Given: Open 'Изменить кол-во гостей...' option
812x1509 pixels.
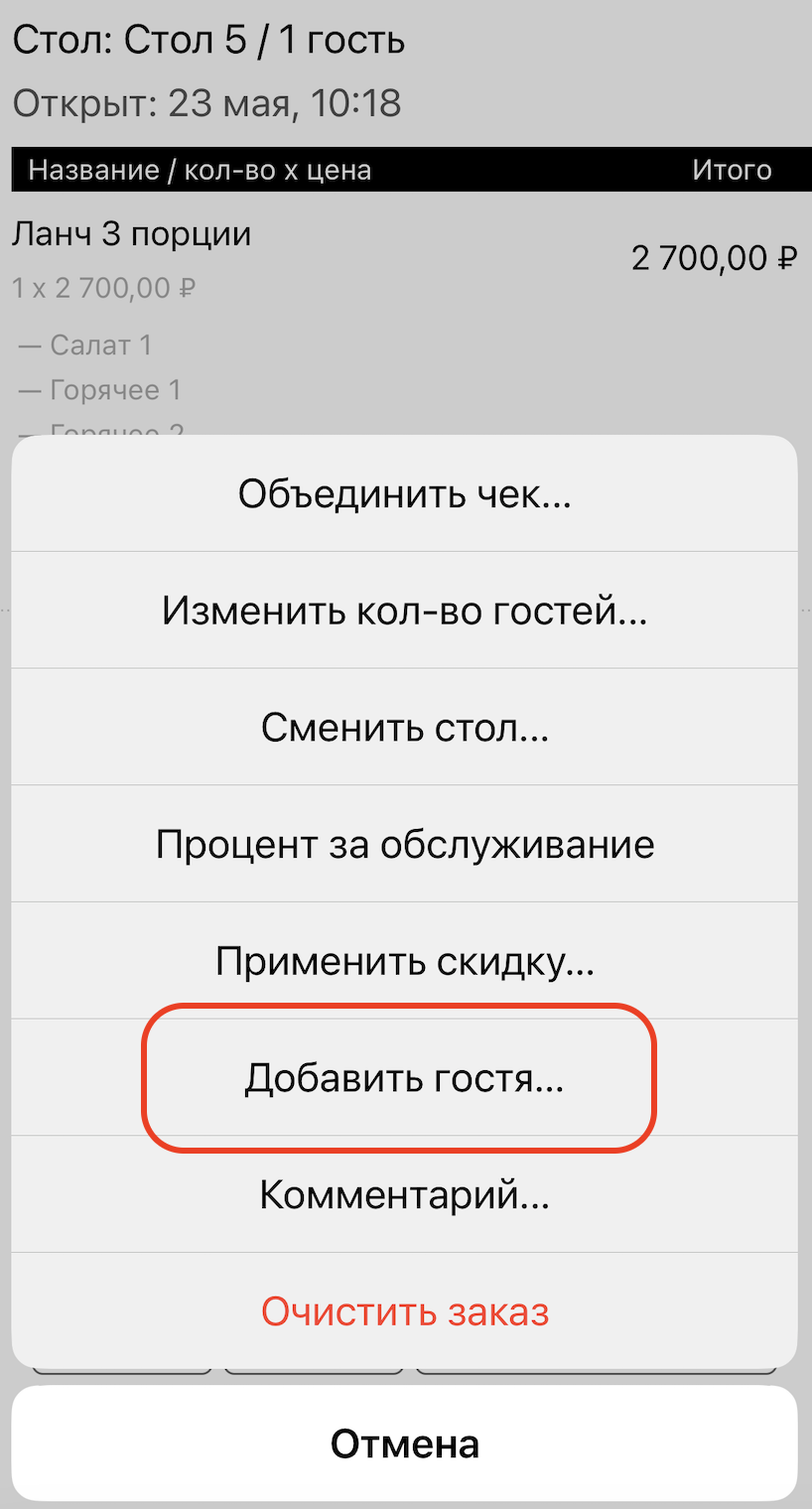Looking at the screenshot, I should 405,611.
